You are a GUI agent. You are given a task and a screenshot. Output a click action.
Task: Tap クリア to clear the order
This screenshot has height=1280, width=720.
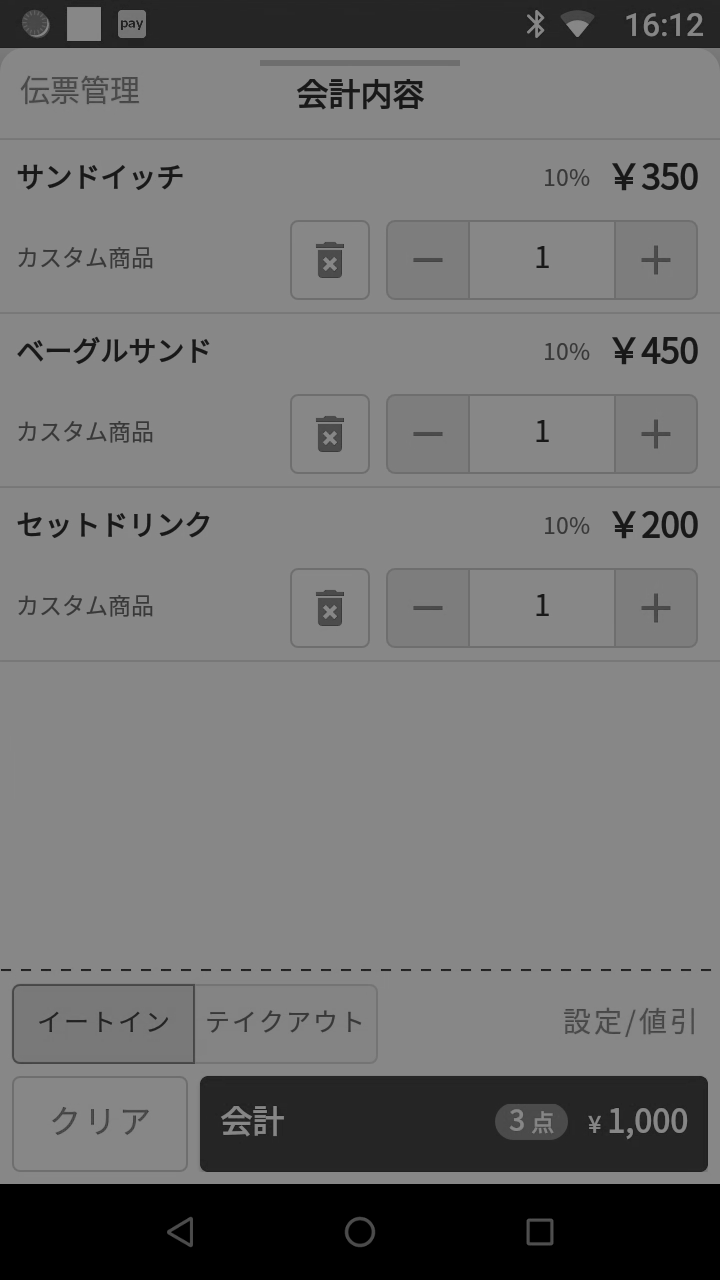point(100,1123)
